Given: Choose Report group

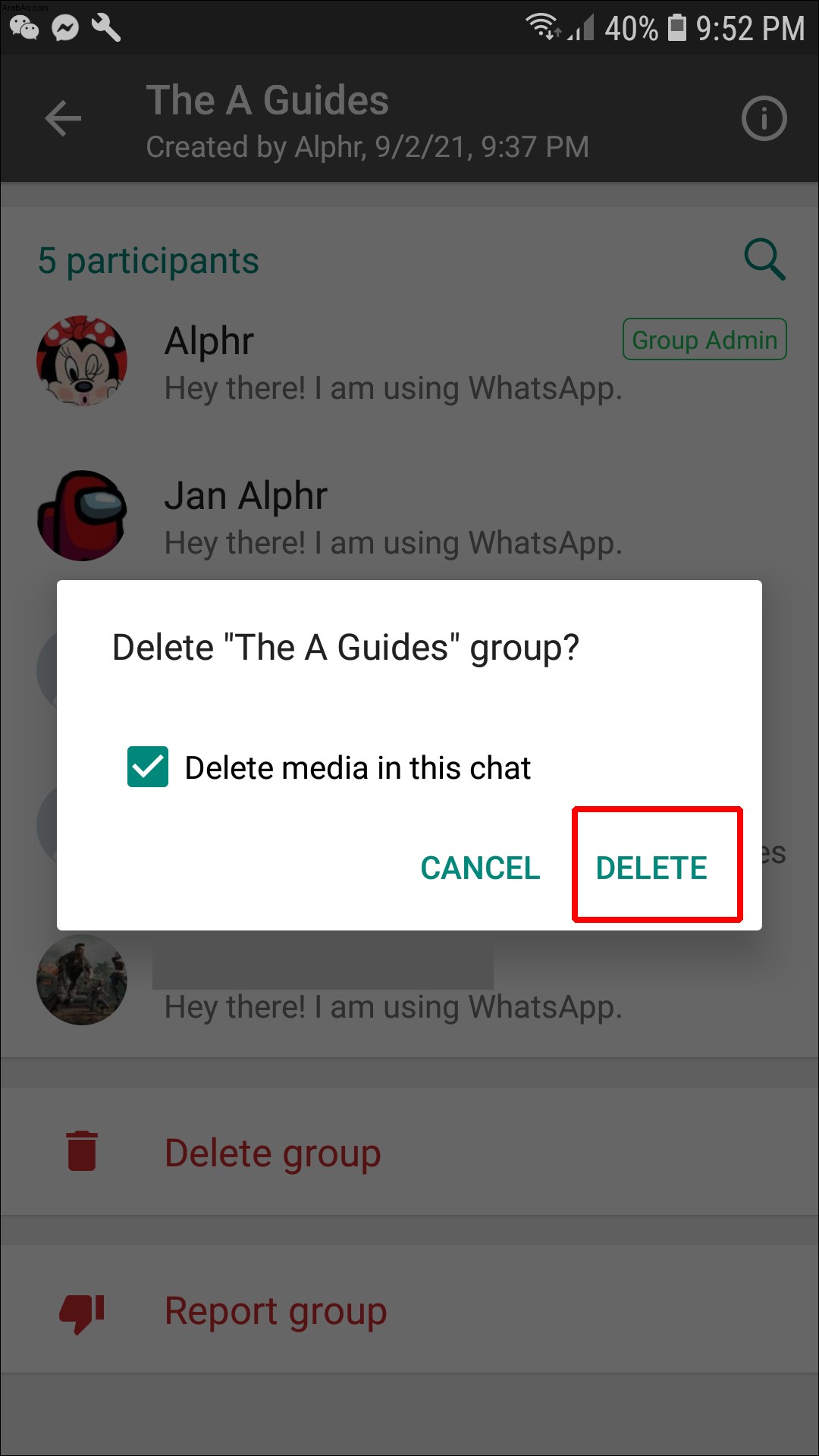Looking at the screenshot, I should (x=409, y=1310).
